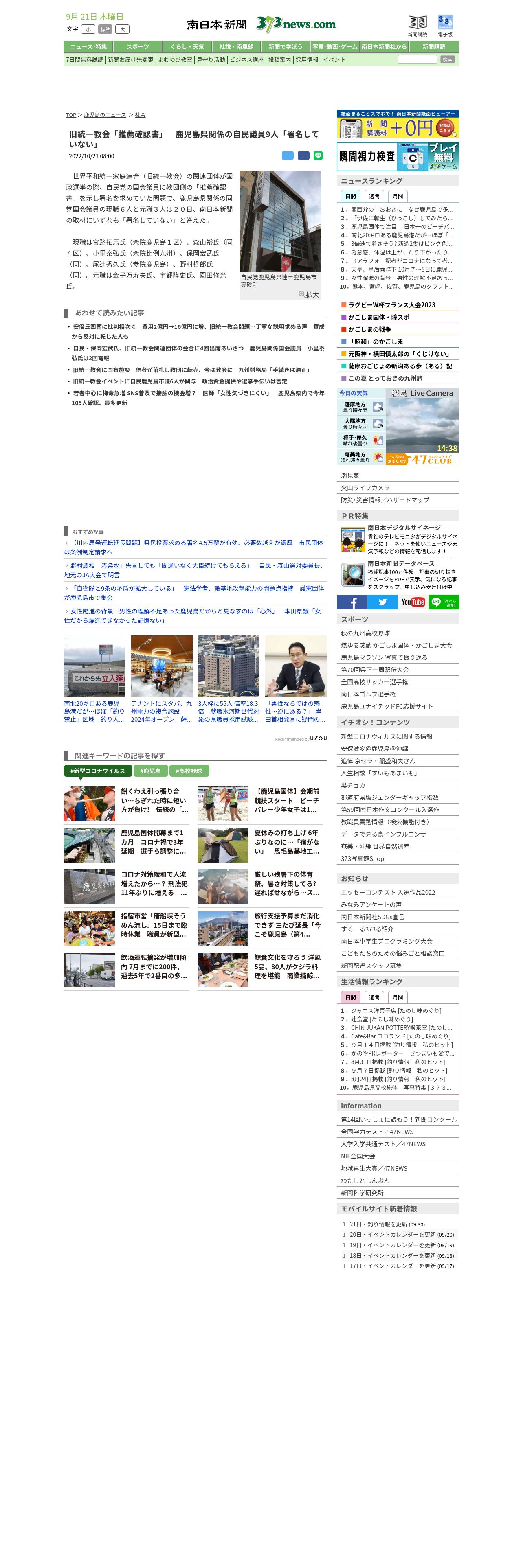Go to 社会 breadcrumb
This screenshot has height=1568, width=523.
(140, 115)
